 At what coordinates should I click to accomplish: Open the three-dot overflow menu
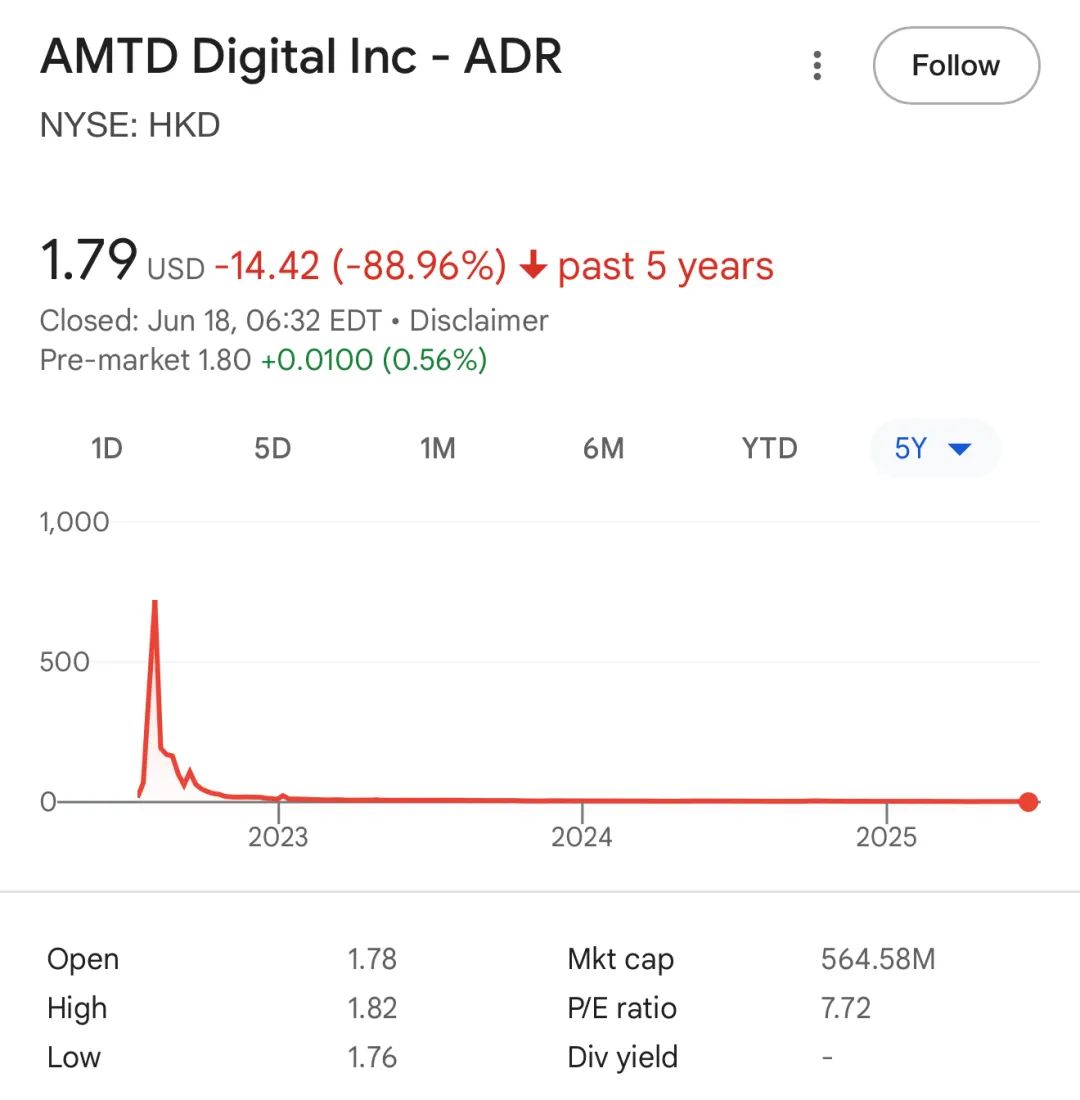click(x=818, y=66)
